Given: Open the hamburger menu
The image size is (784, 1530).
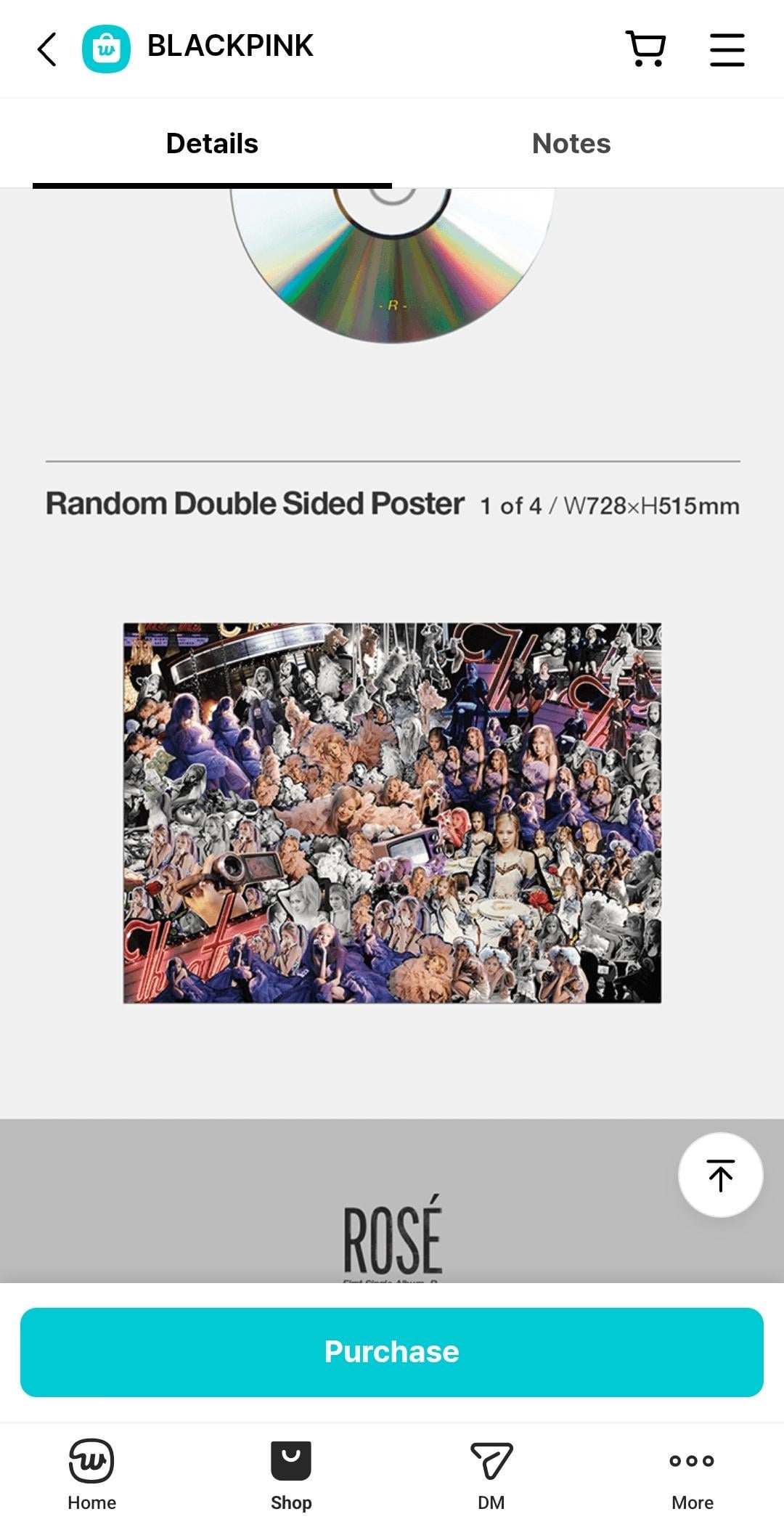Looking at the screenshot, I should point(727,49).
